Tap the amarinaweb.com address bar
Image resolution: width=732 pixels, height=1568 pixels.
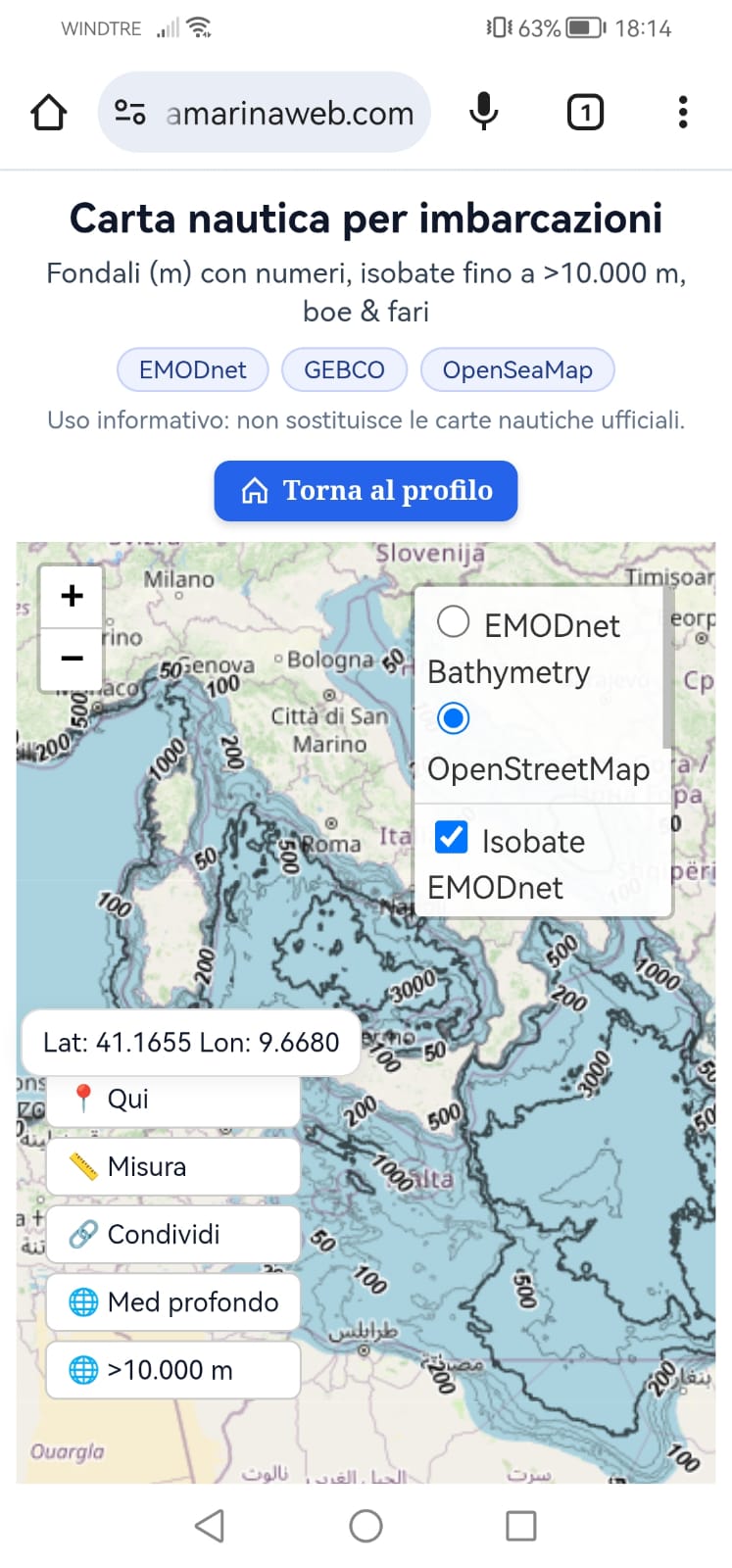click(x=289, y=113)
